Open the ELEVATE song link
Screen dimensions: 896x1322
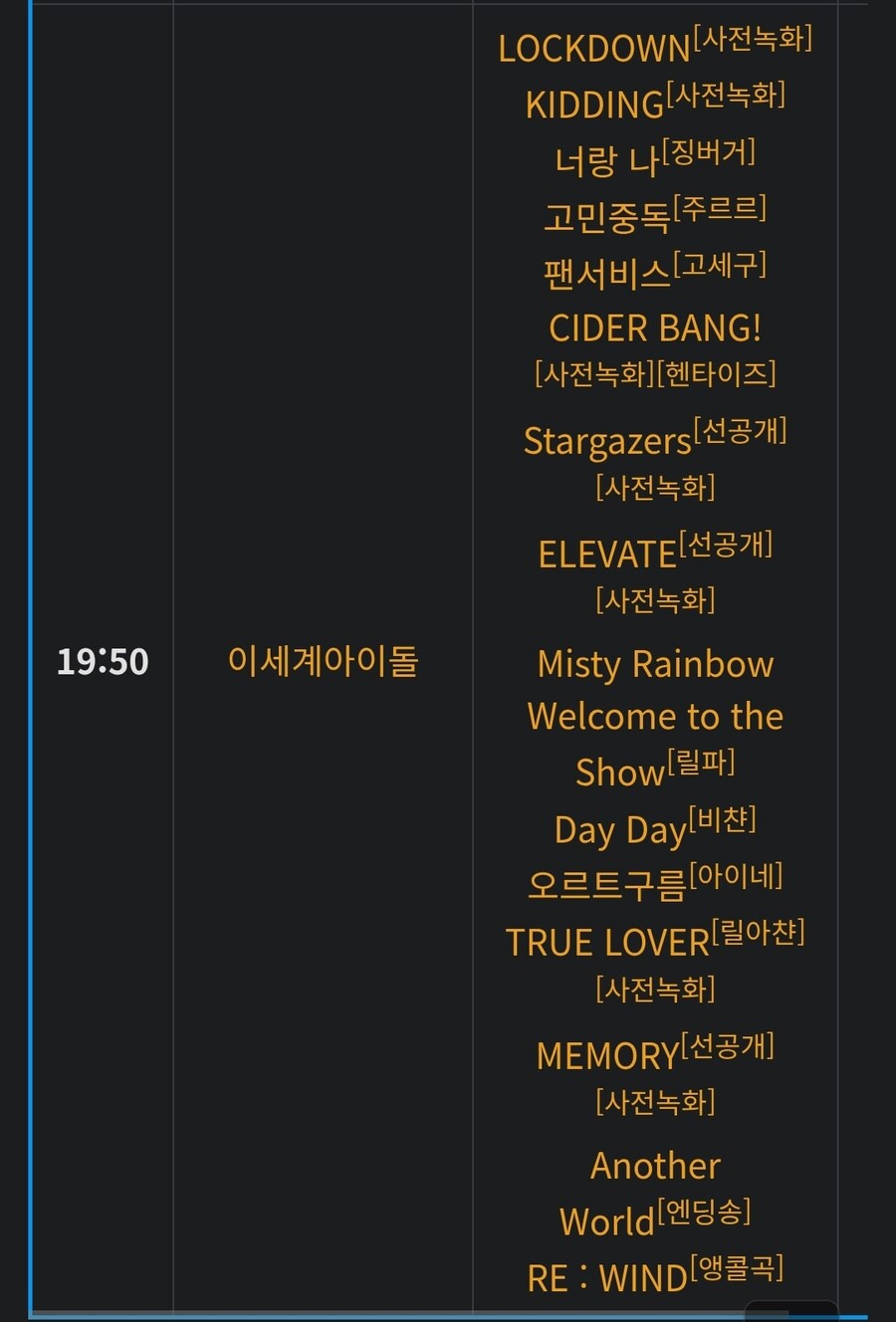(x=606, y=554)
